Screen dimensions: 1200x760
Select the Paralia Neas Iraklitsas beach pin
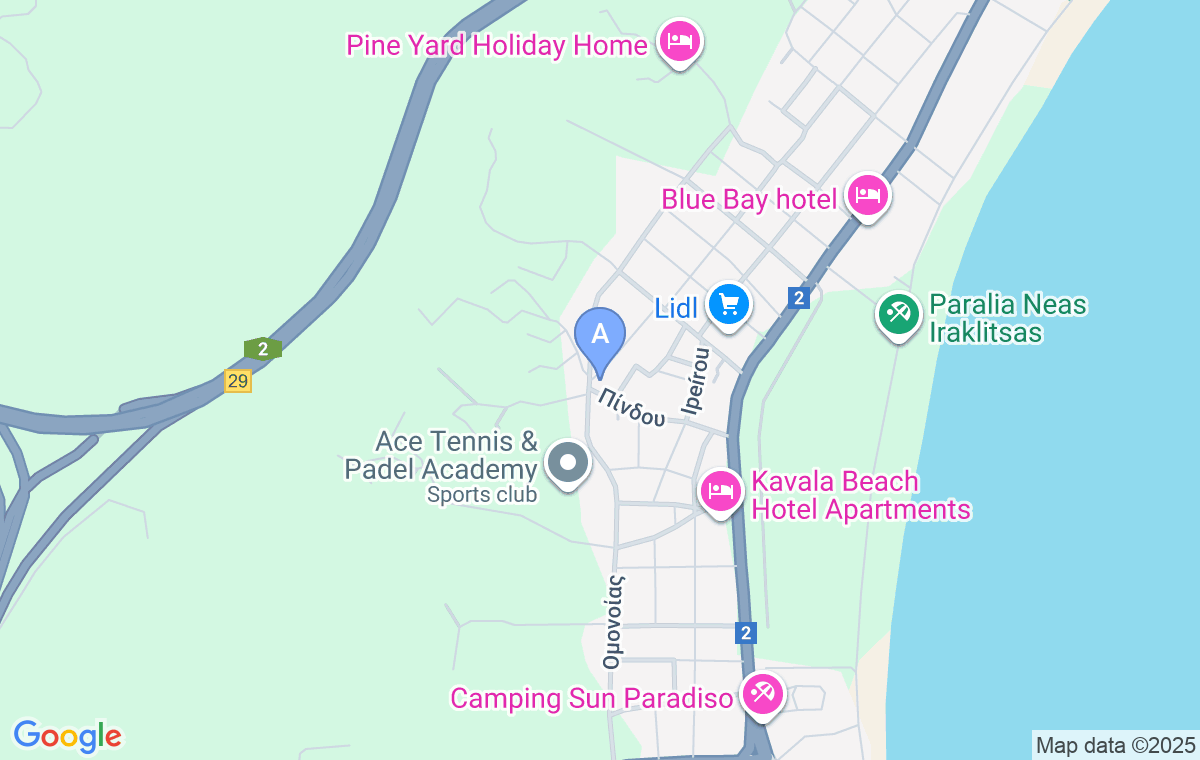898,314
